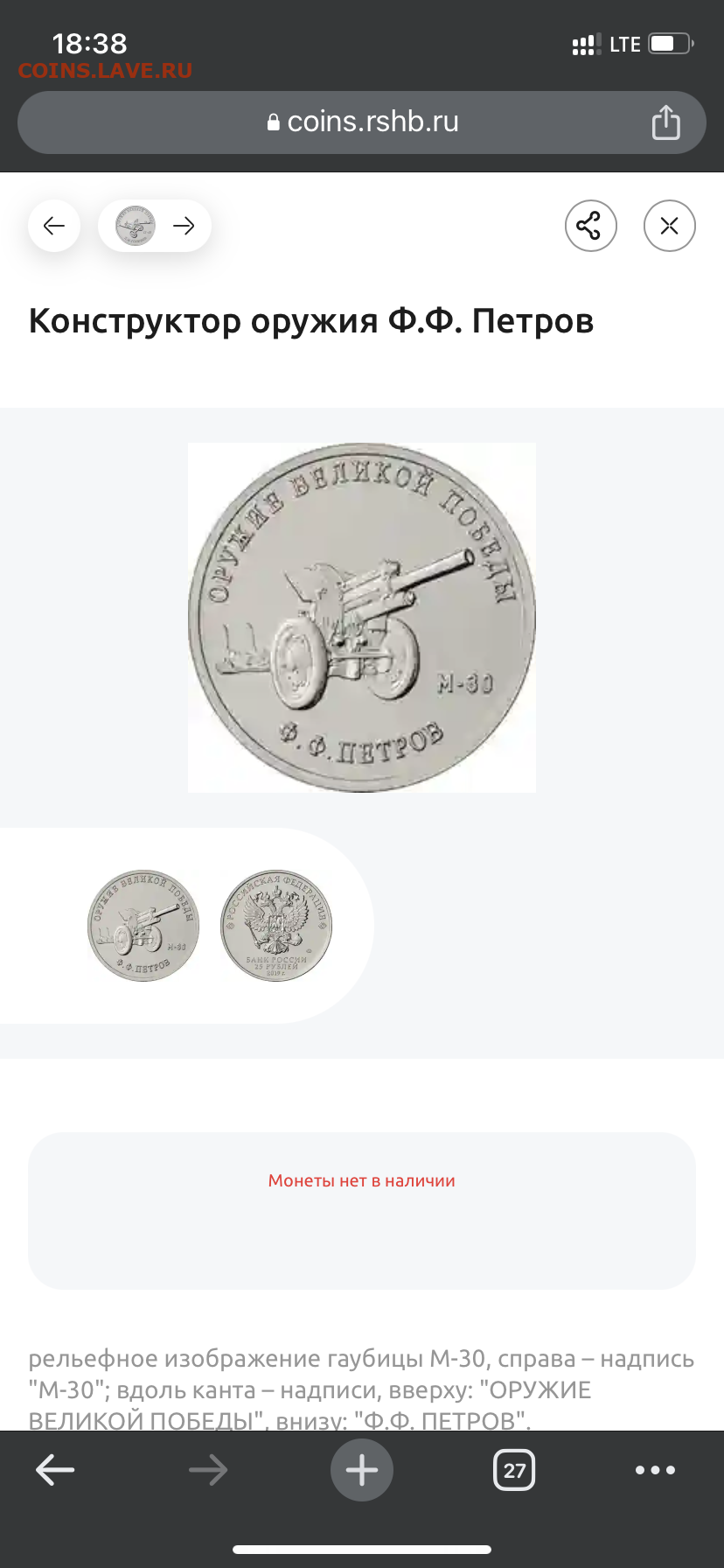Screen dimensions: 724x1568
Task: Close the coin detail view
Action: (x=670, y=226)
